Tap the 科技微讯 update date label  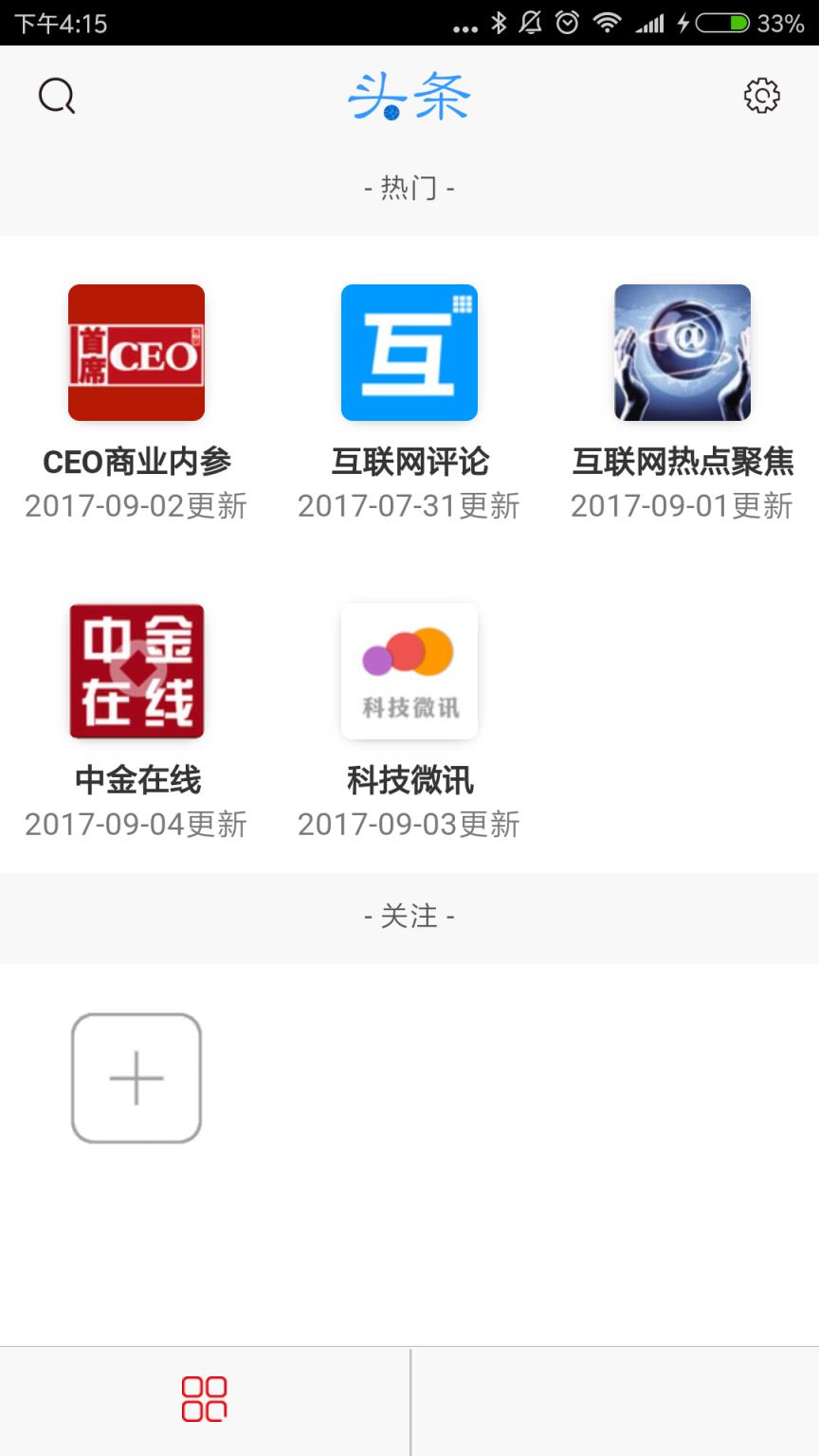pyautogui.click(x=409, y=825)
